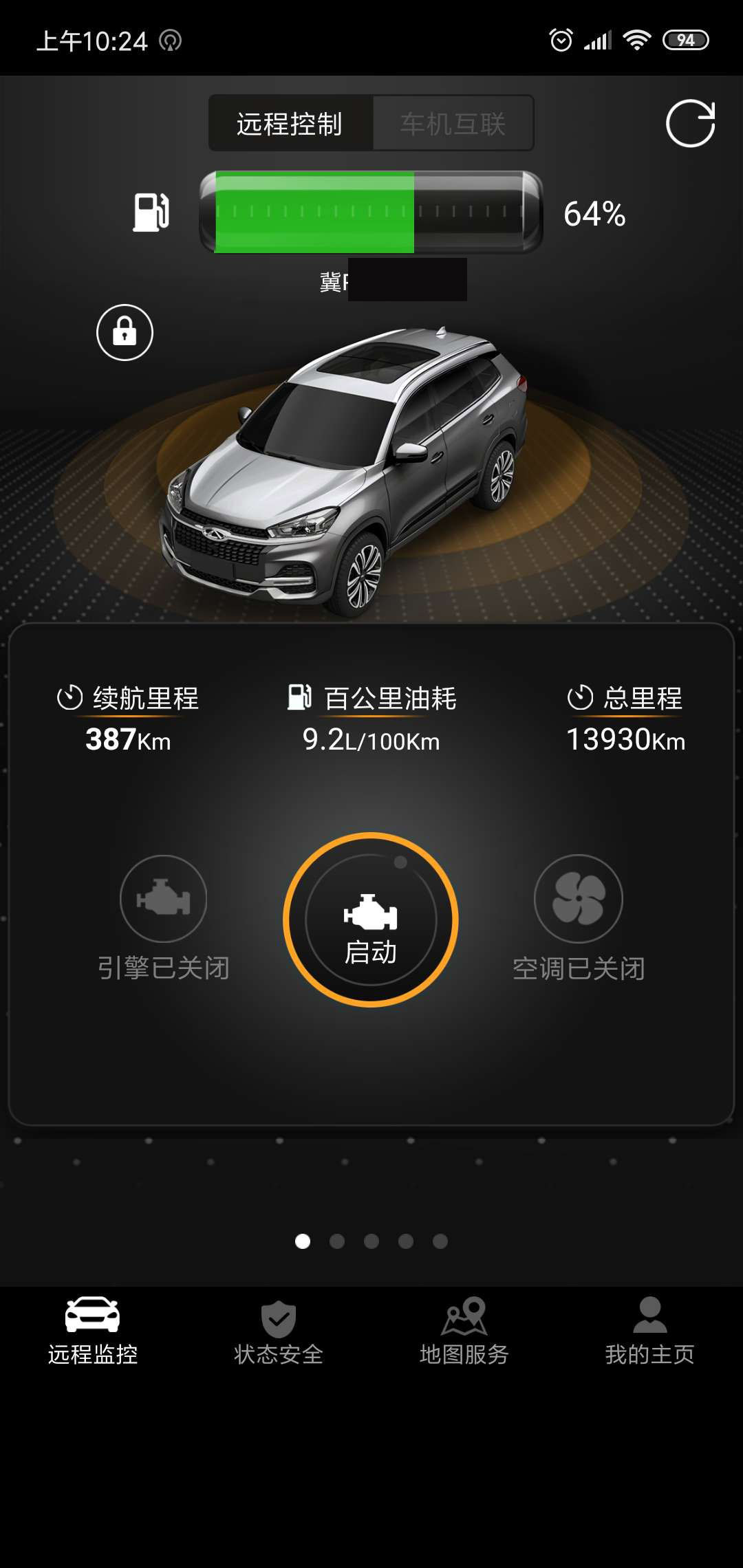Select the 远程监控 tab
This screenshot has height=1568, width=743.
coord(93,1332)
